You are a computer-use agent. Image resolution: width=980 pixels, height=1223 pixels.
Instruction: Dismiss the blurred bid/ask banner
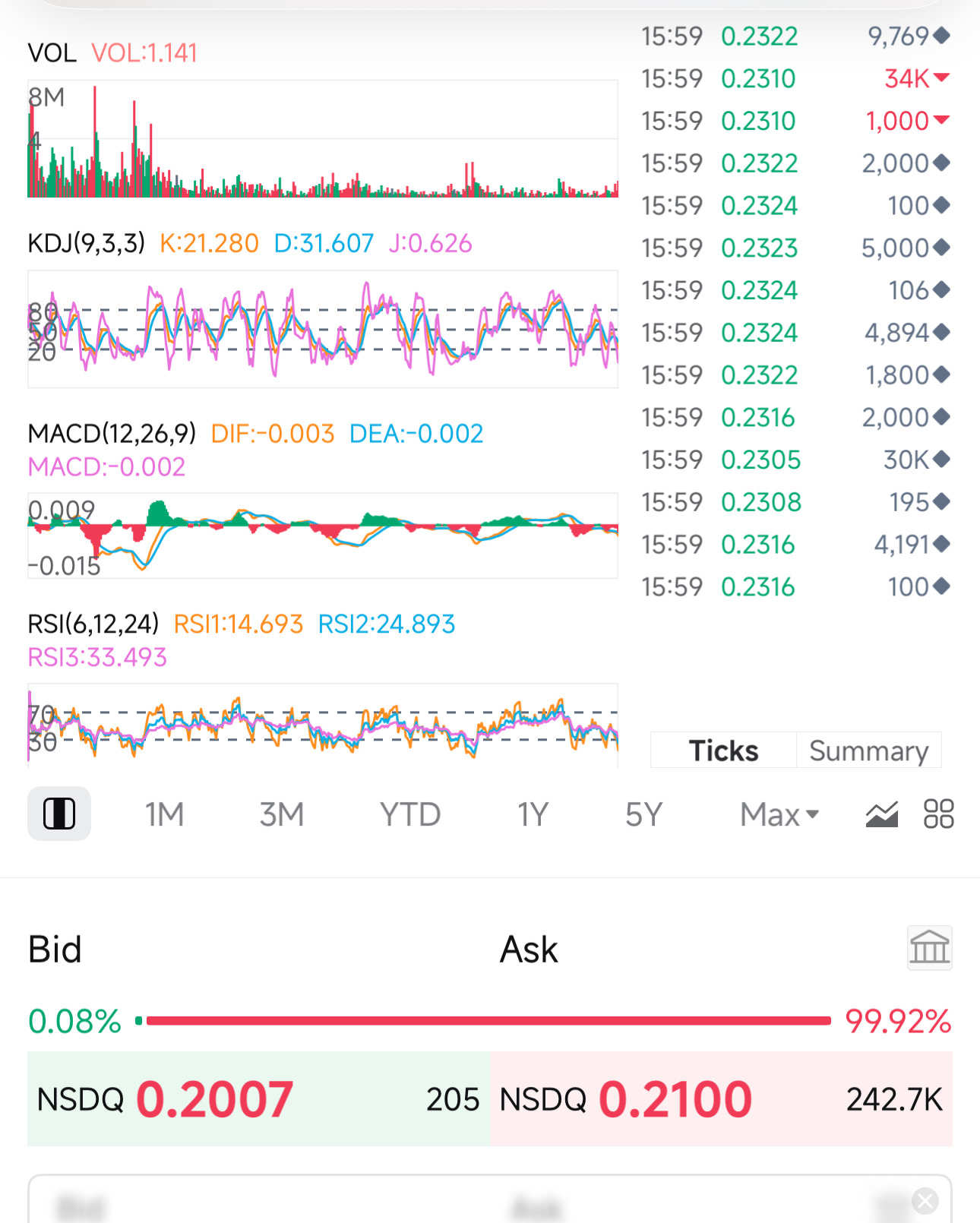(925, 1201)
